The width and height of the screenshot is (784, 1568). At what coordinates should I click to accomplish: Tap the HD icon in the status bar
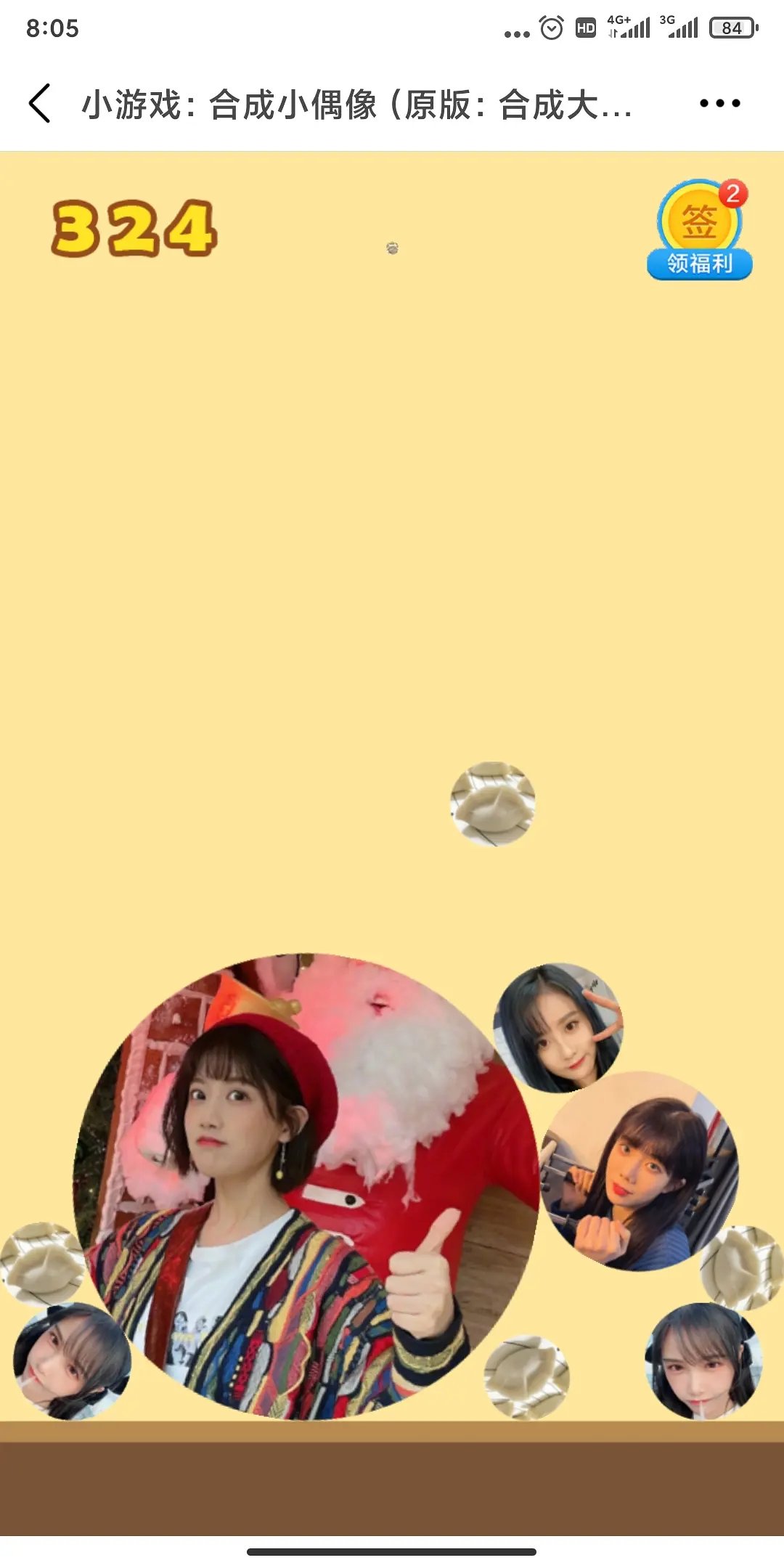(x=585, y=28)
